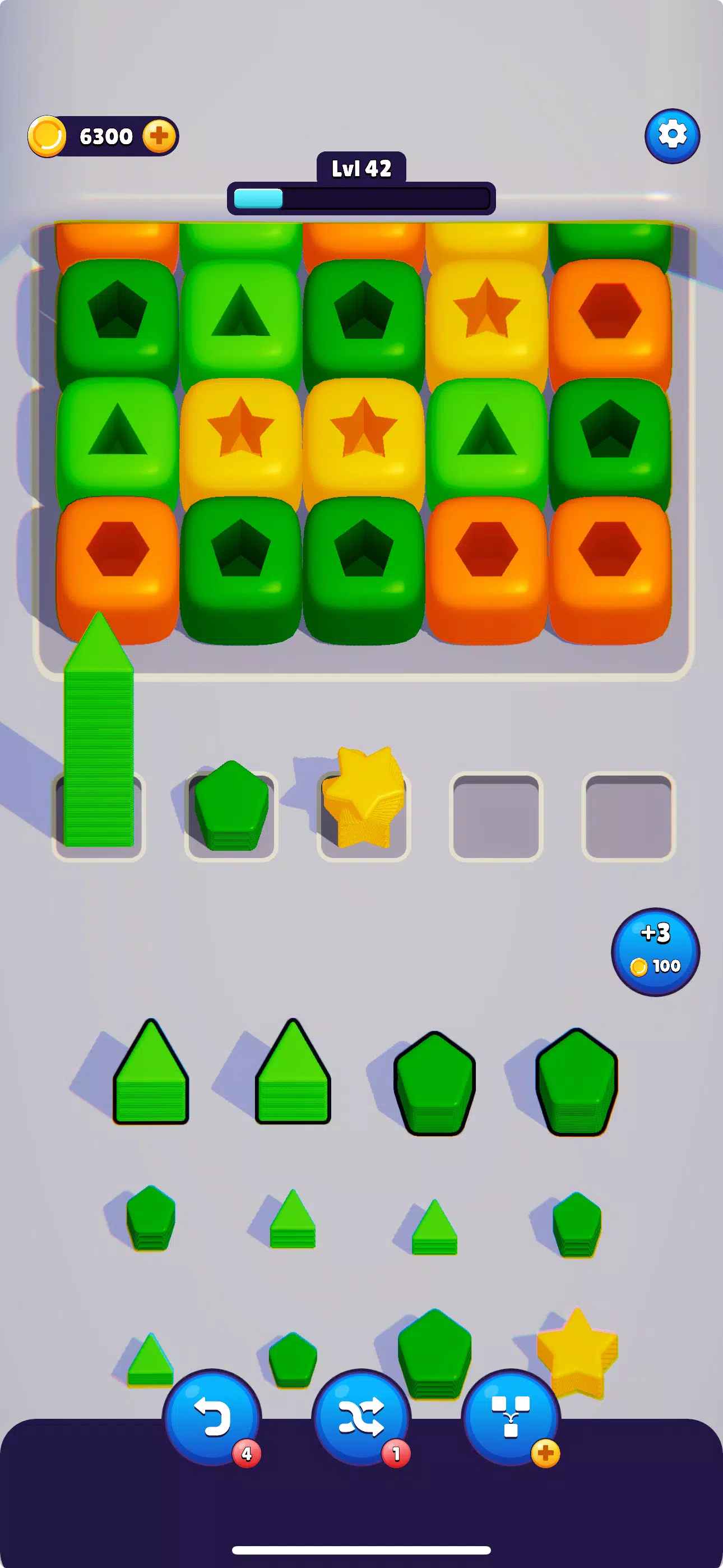Open the settings gear

[672, 136]
